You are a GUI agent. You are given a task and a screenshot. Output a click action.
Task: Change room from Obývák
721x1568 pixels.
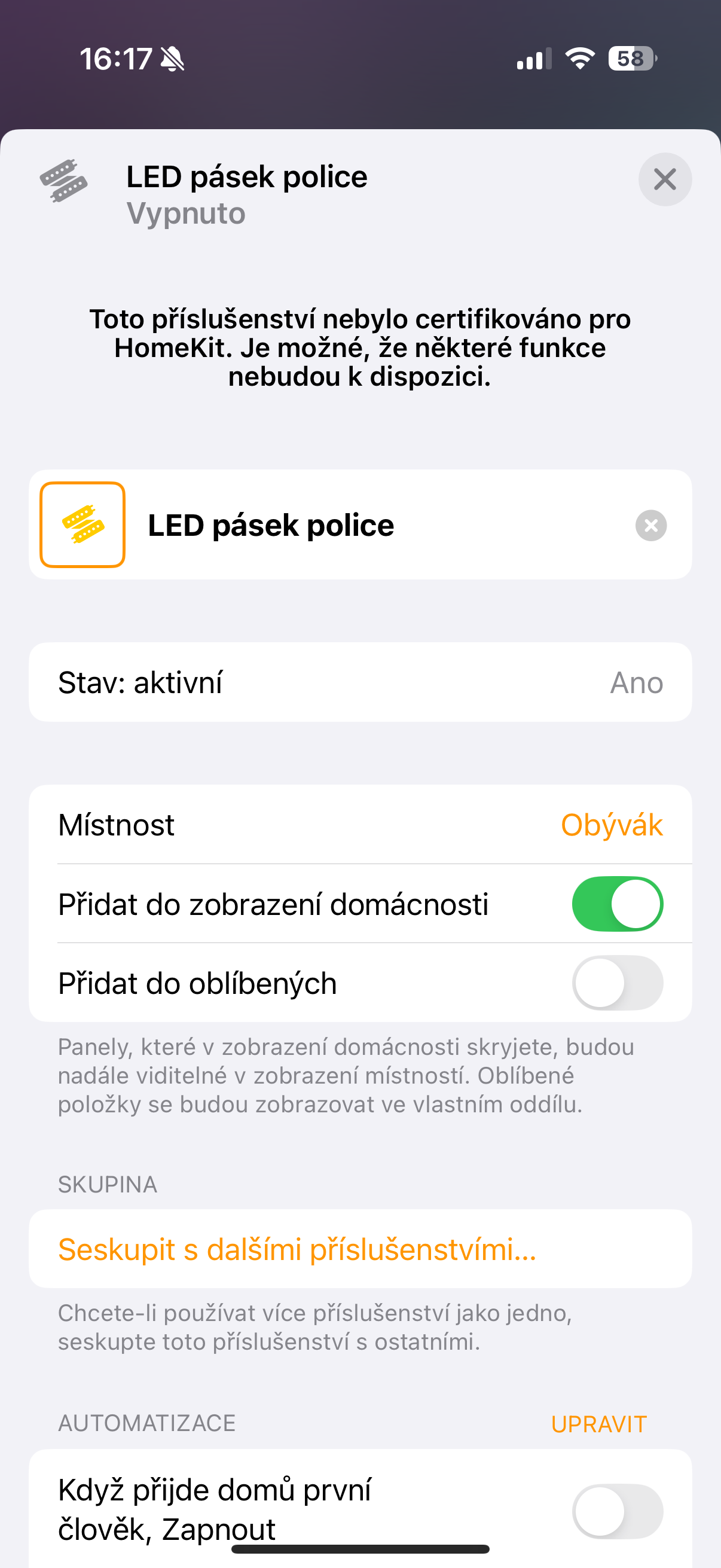coord(611,825)
